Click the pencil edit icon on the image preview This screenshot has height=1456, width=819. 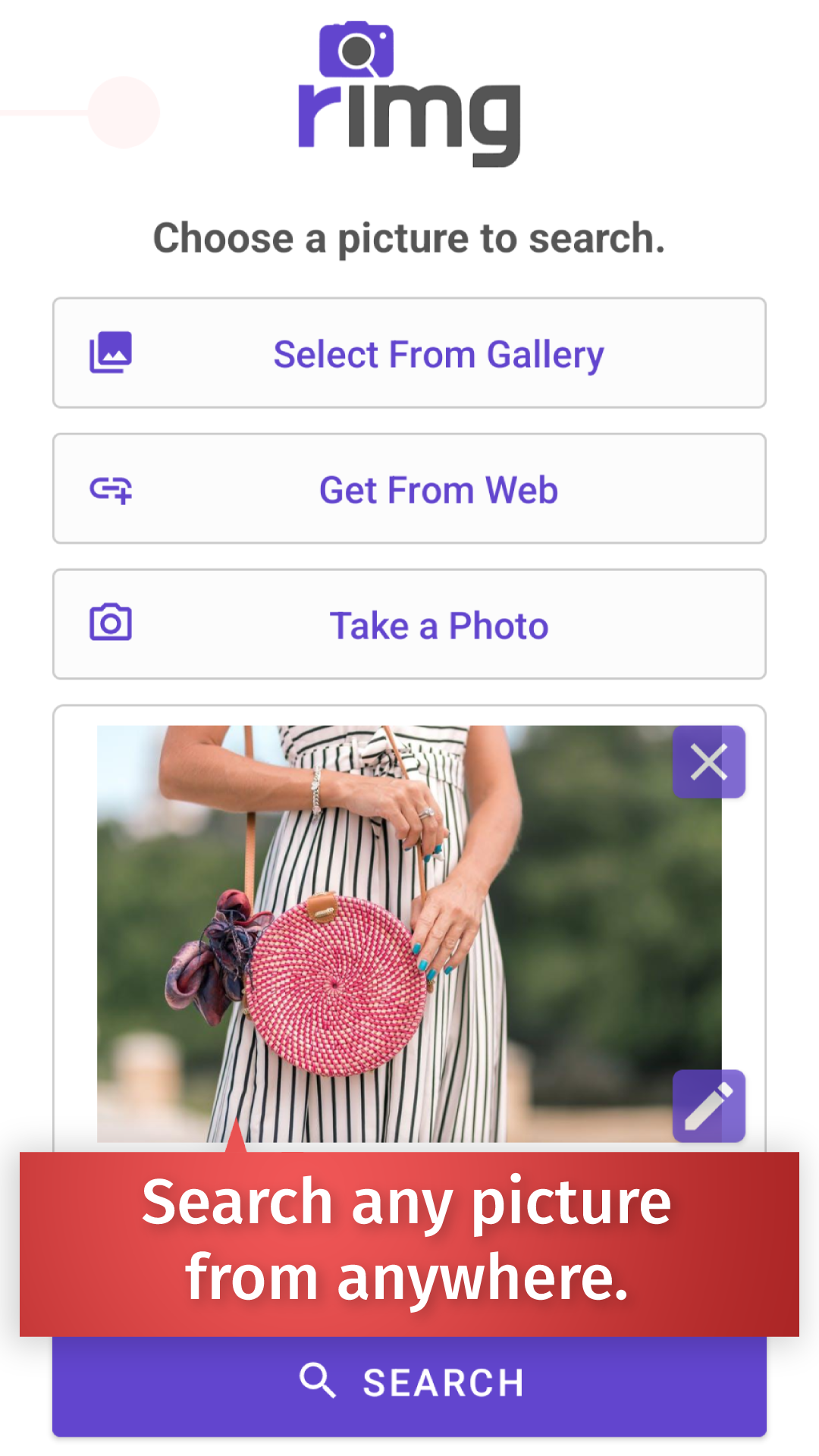[708, 1106]
